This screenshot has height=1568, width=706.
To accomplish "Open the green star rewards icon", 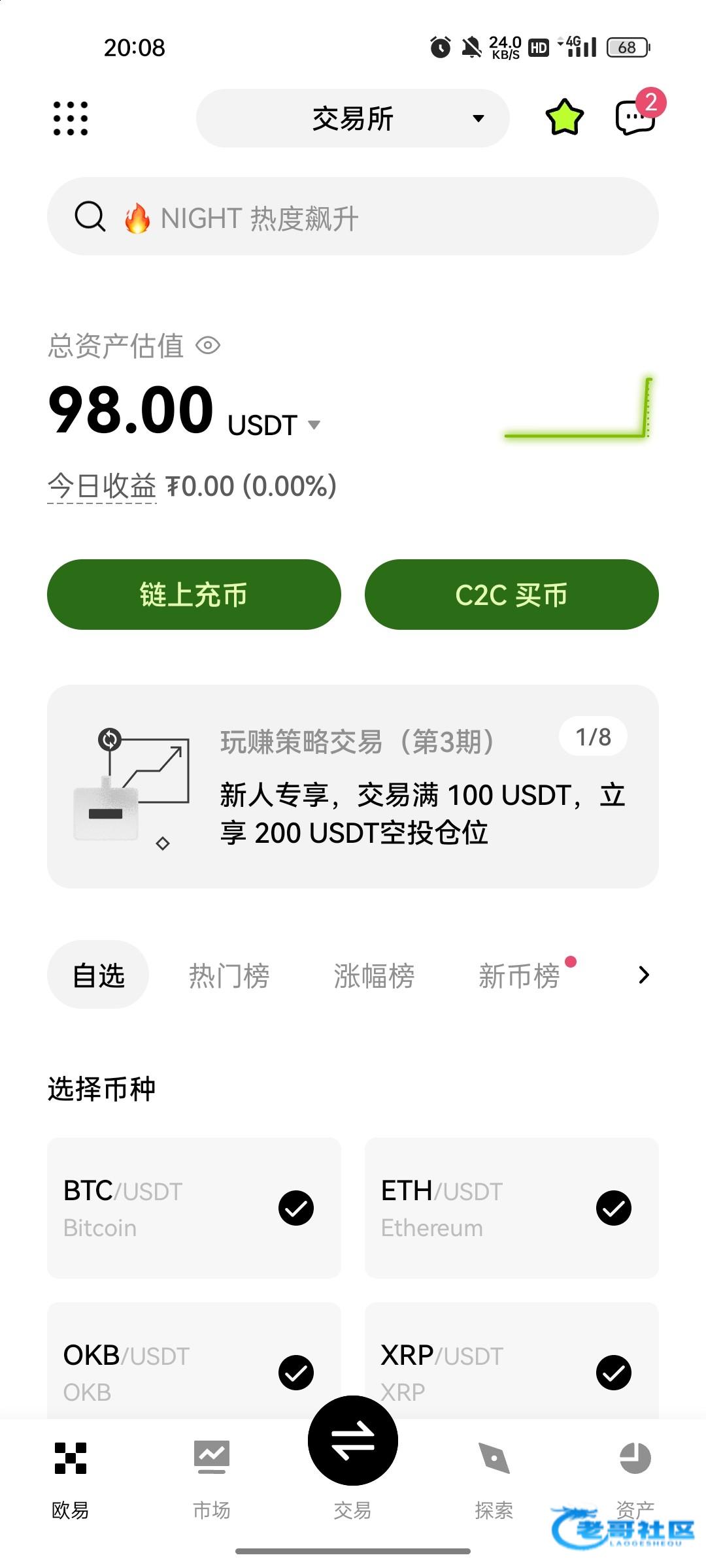I will 564,118.
